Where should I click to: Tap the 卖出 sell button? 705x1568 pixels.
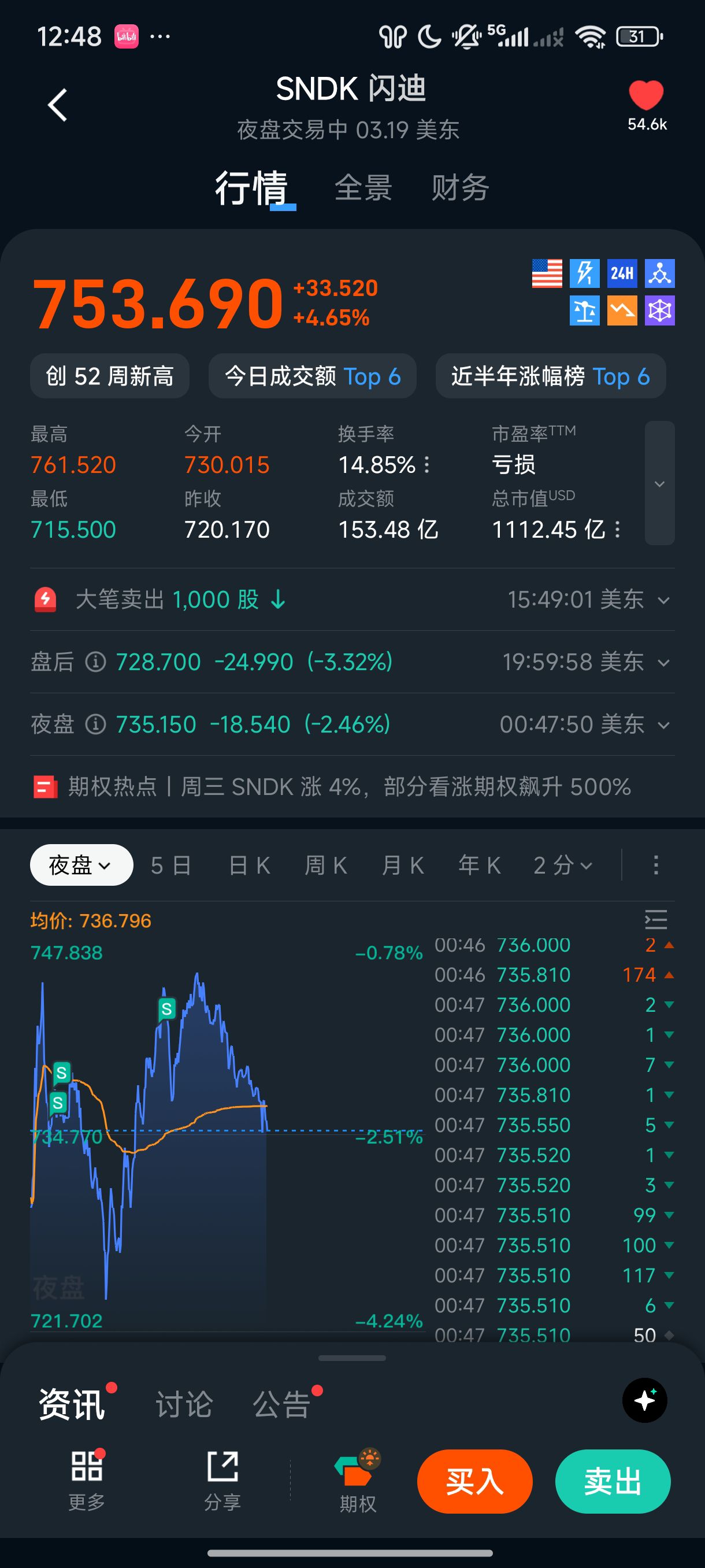click(613, 1482)
